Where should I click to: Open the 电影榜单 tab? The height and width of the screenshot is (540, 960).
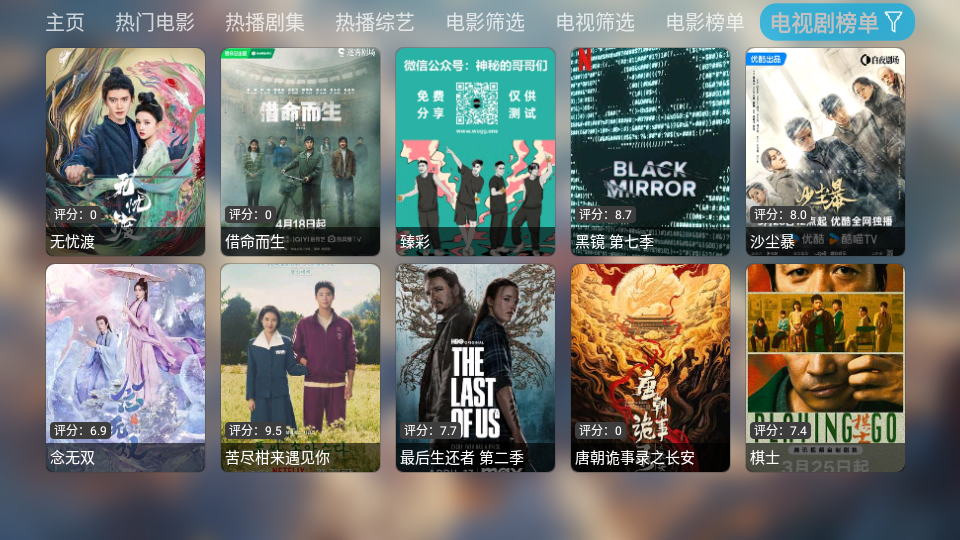point(705,22)
